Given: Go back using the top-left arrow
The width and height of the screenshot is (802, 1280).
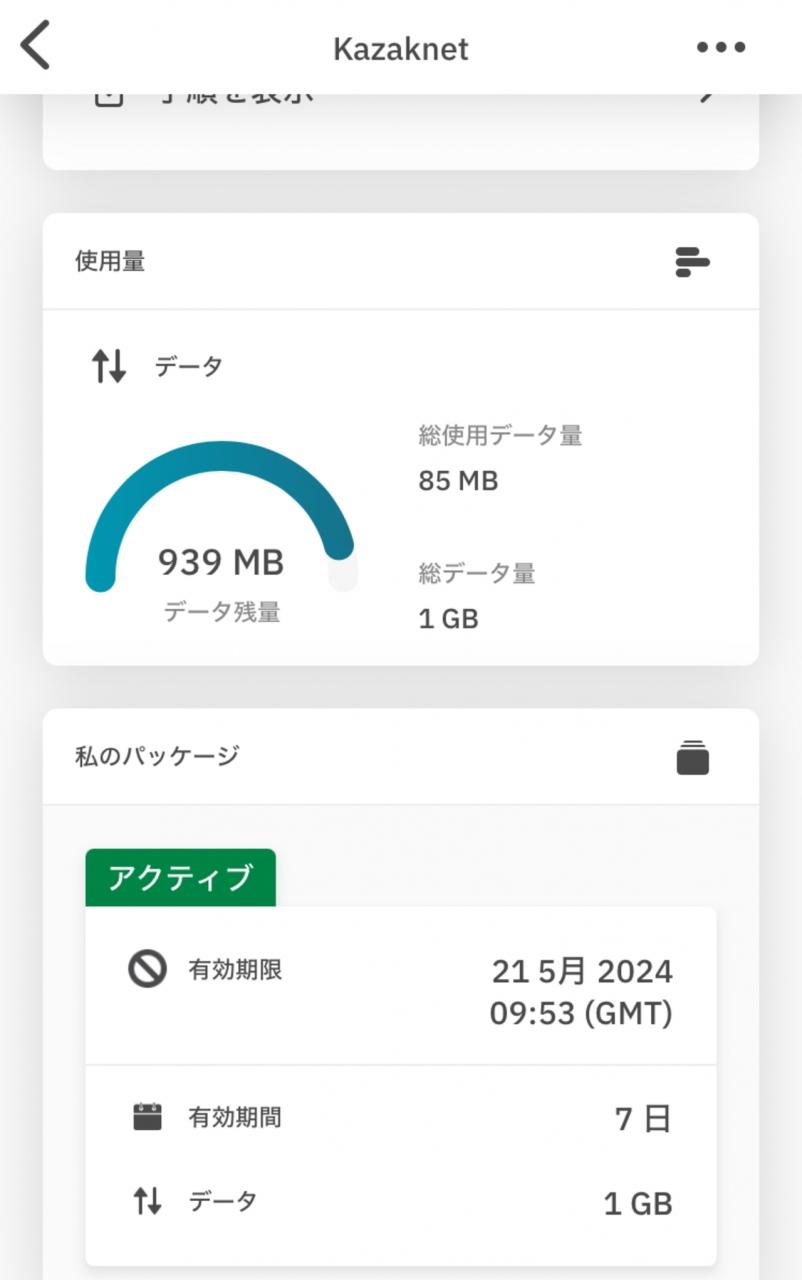Looking at the screenshot, I should (x=35, y=46).
